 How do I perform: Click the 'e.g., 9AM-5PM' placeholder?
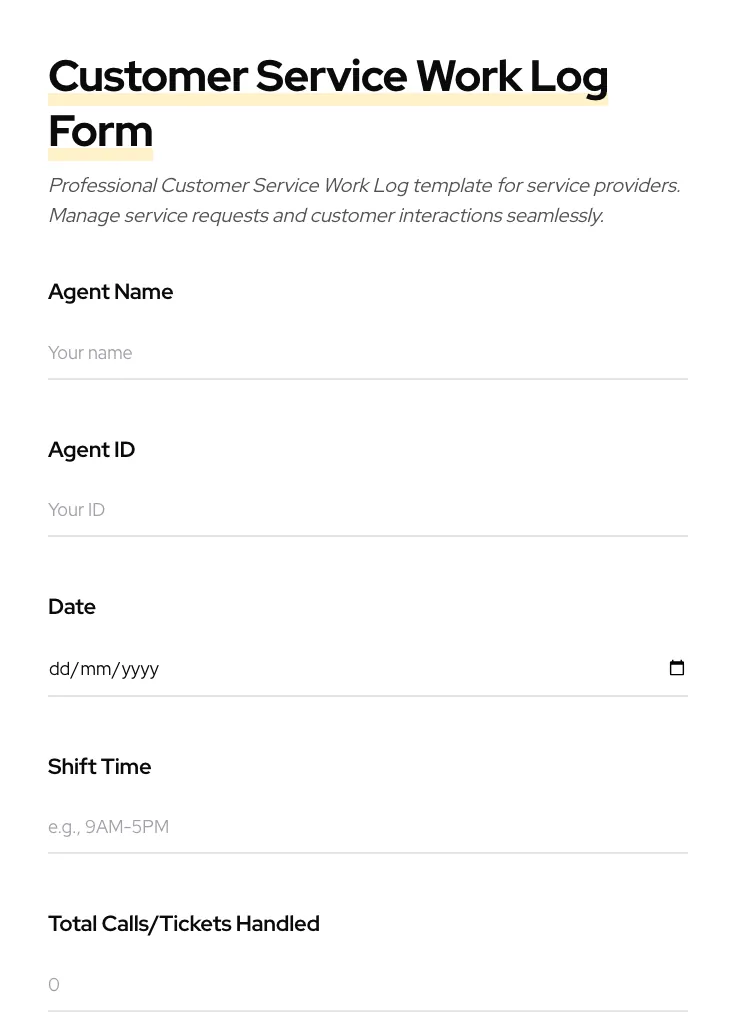tap(108, 827)
